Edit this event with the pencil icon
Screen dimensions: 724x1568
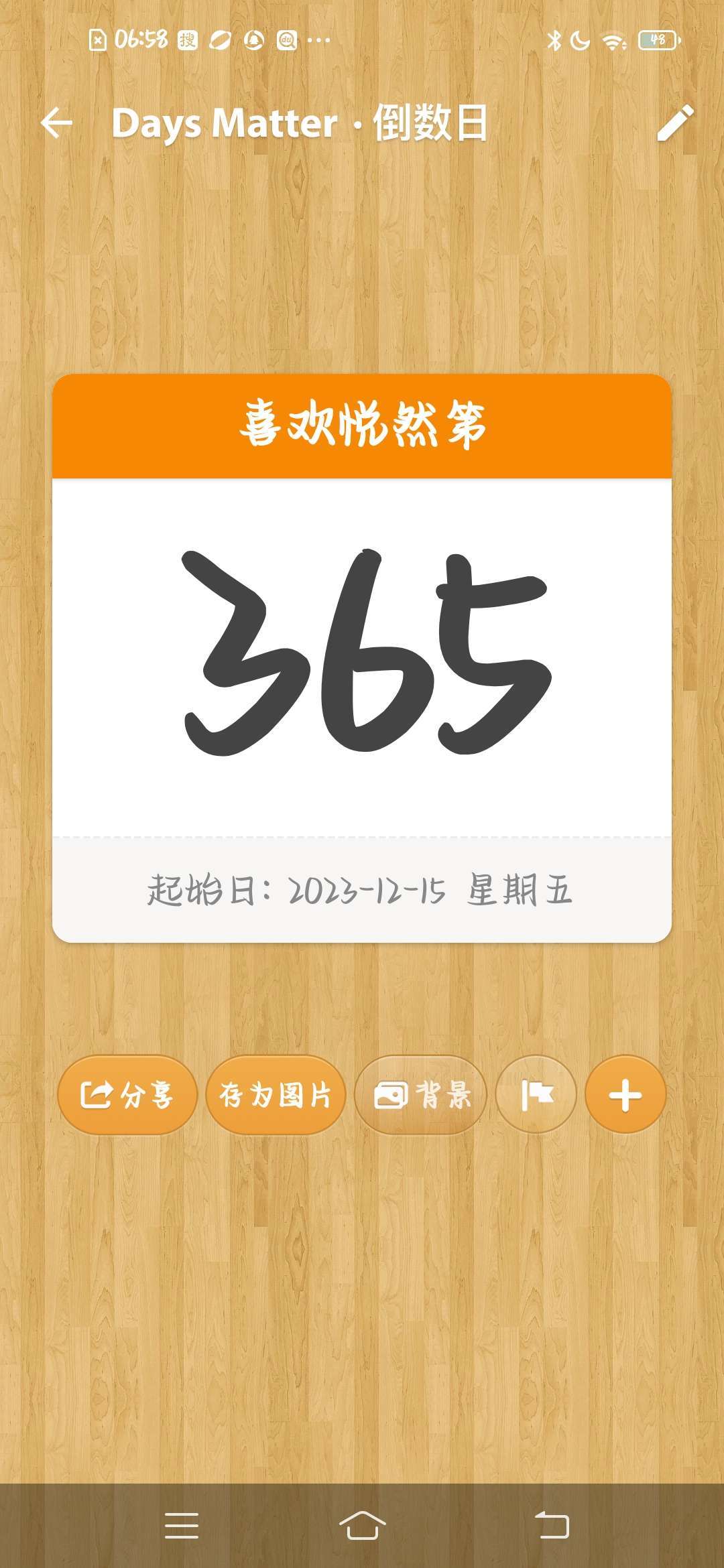coord(674,123)
